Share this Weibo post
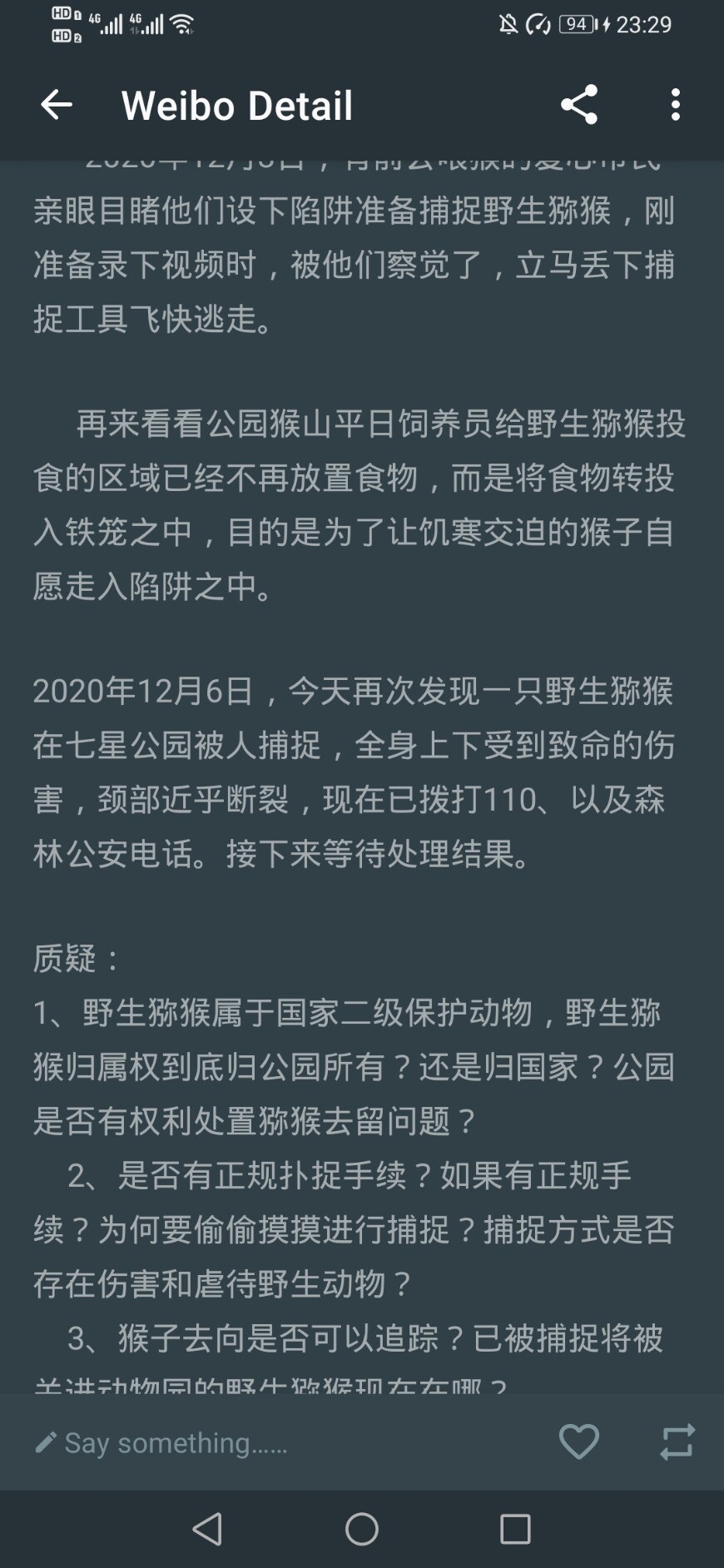Viewport: 724px width, 1568px height. tap(579, 105)
